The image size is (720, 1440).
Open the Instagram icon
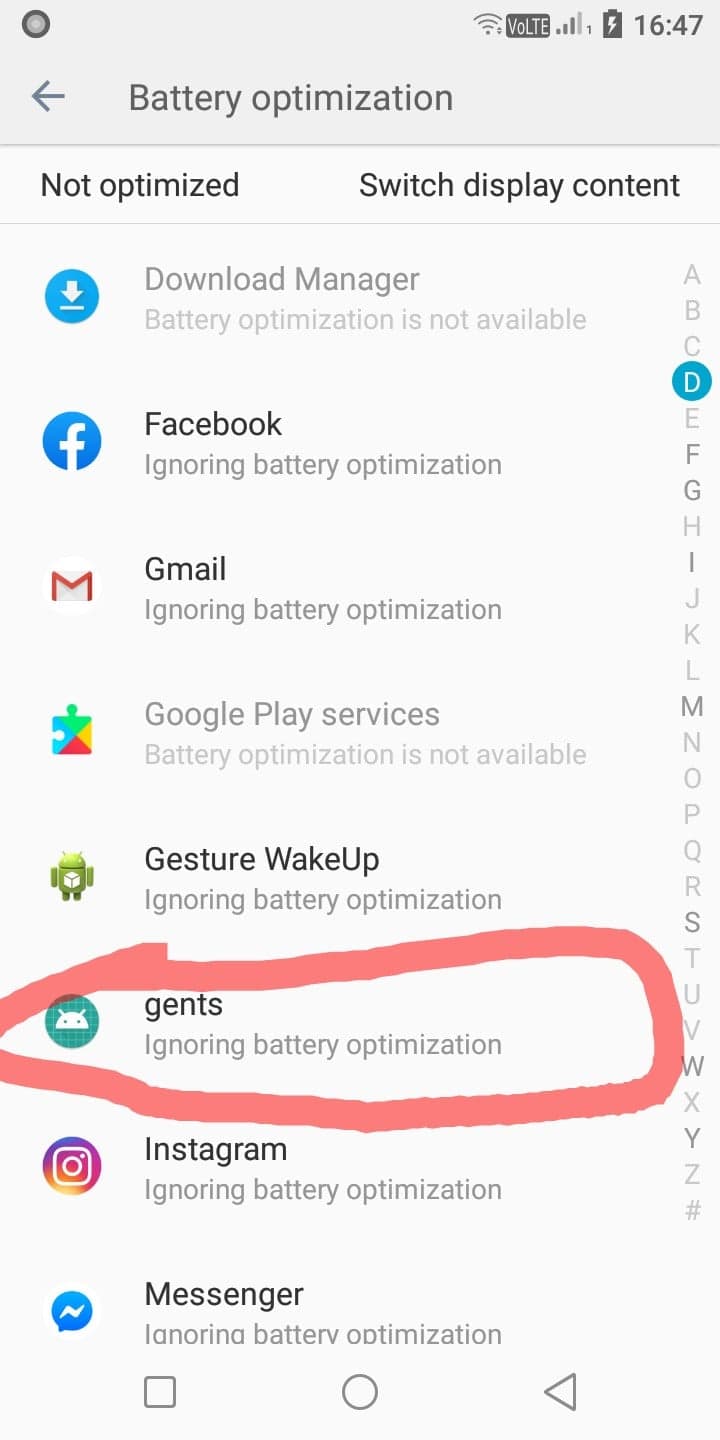(x=71, y=1165)
